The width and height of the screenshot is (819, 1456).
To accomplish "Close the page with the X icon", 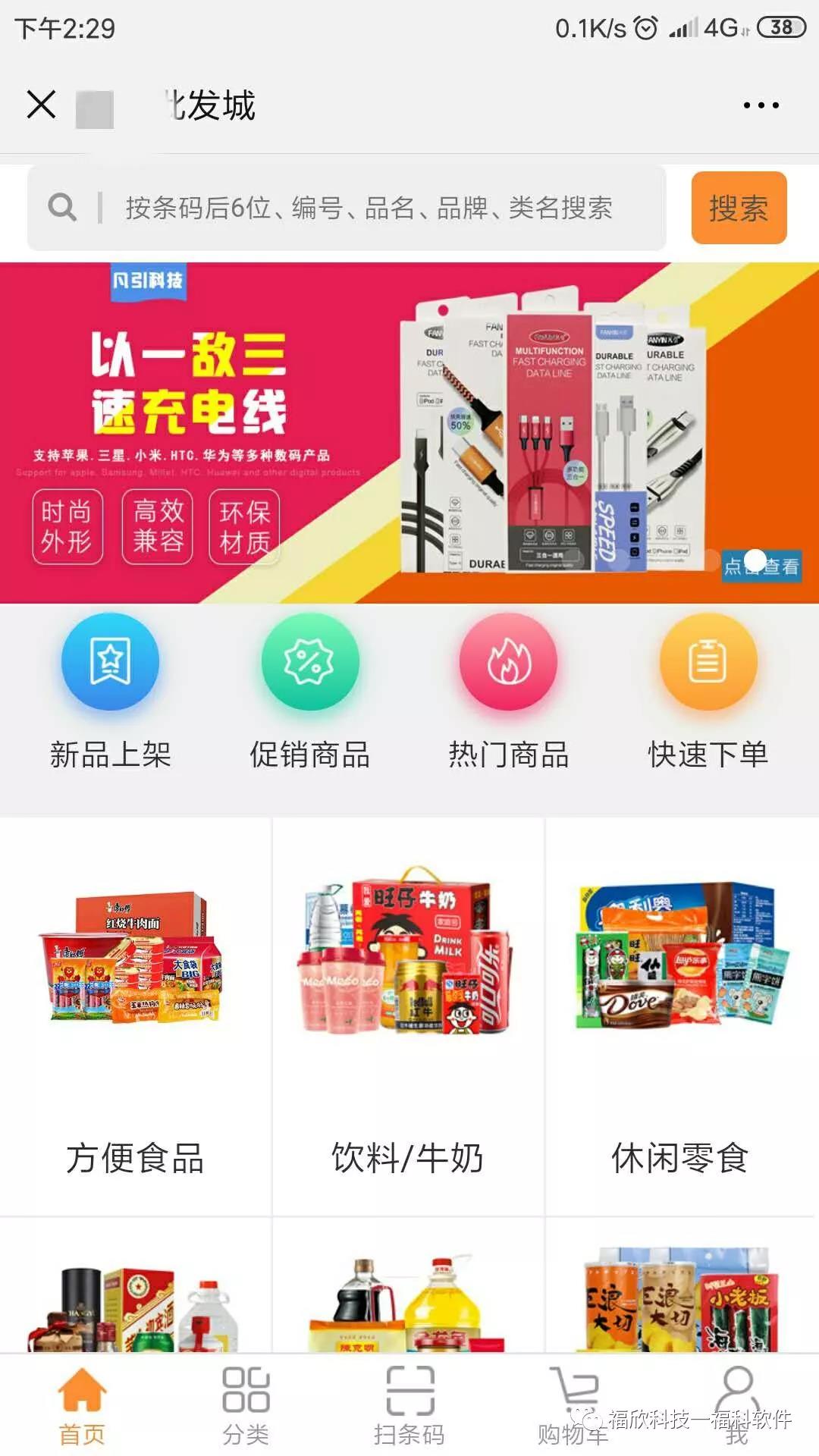I will pyautogui.click(x=41, y=105).
